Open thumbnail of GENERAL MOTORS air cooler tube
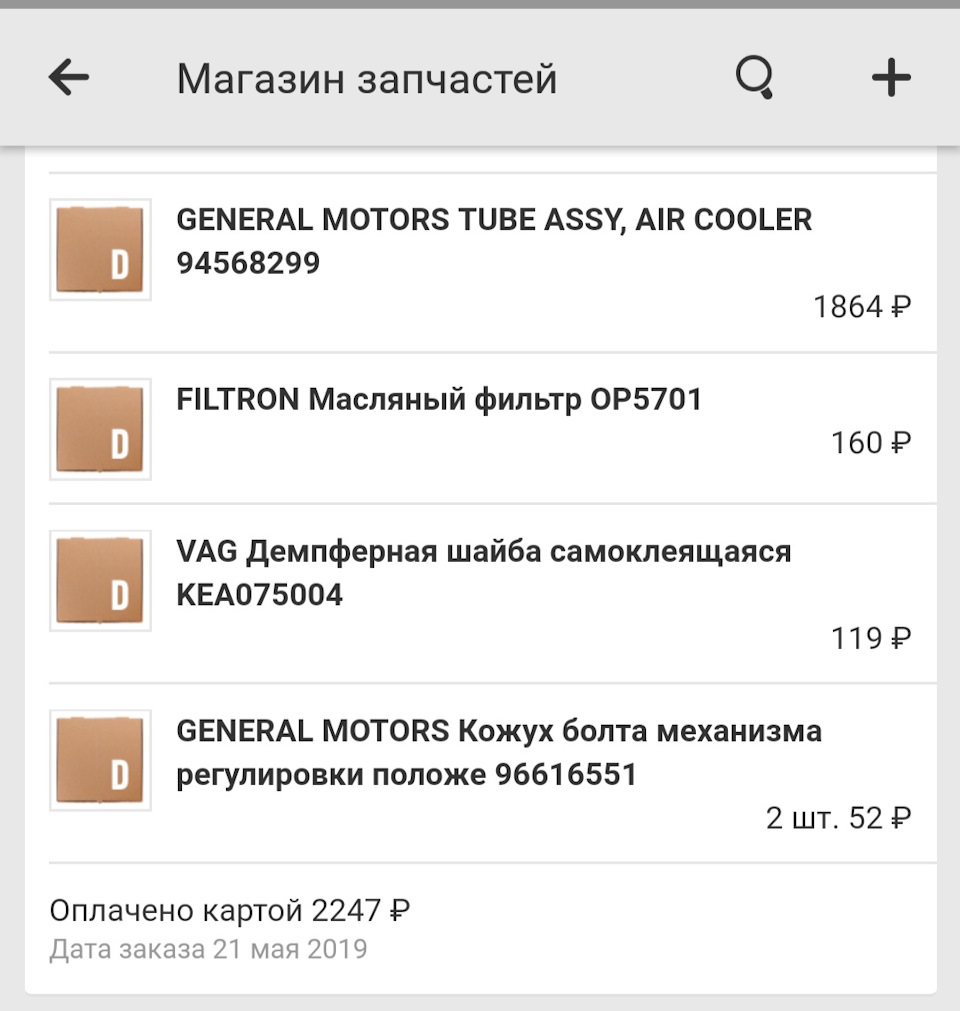Image resolution: width=960 pixels, height=1011 pixels. point(99,249)
